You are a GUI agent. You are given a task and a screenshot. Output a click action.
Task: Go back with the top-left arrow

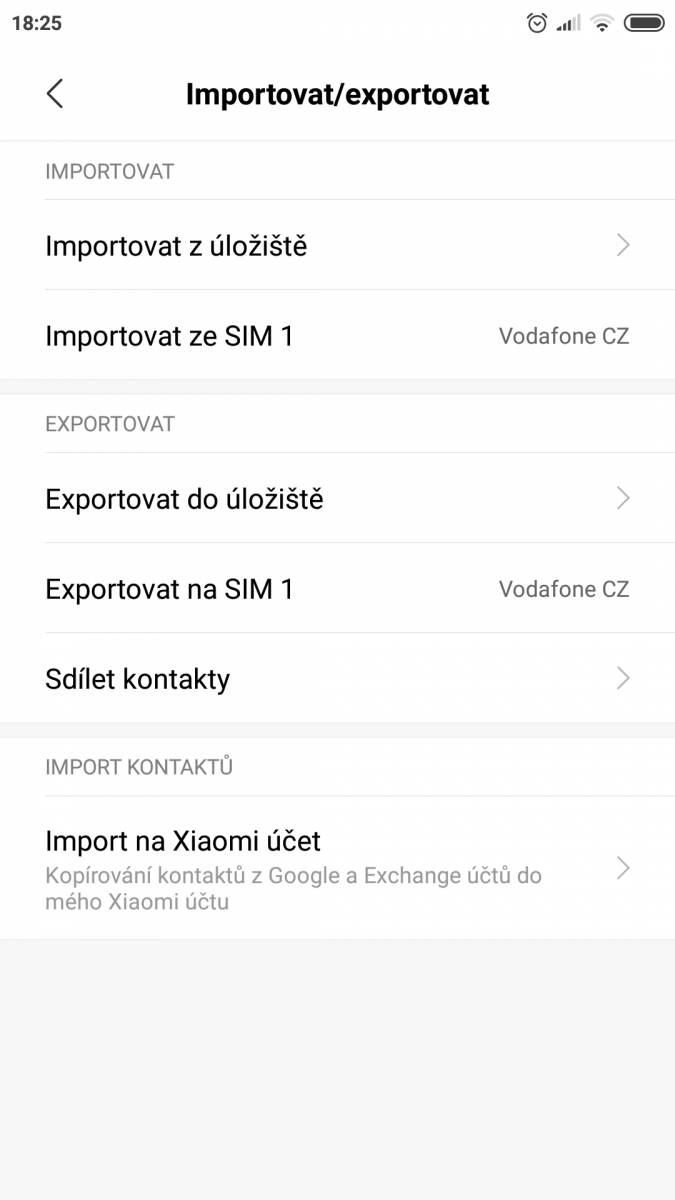(55, 94)
